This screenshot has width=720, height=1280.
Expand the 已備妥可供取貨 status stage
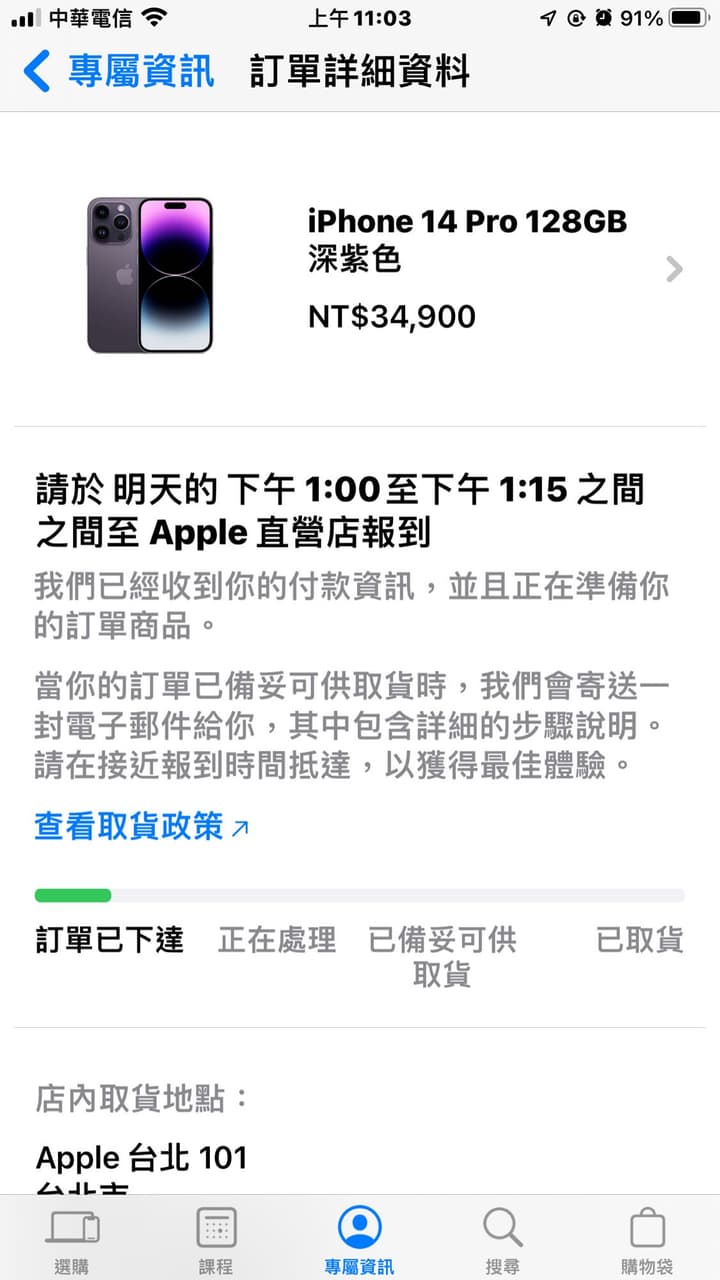[443, 957]
